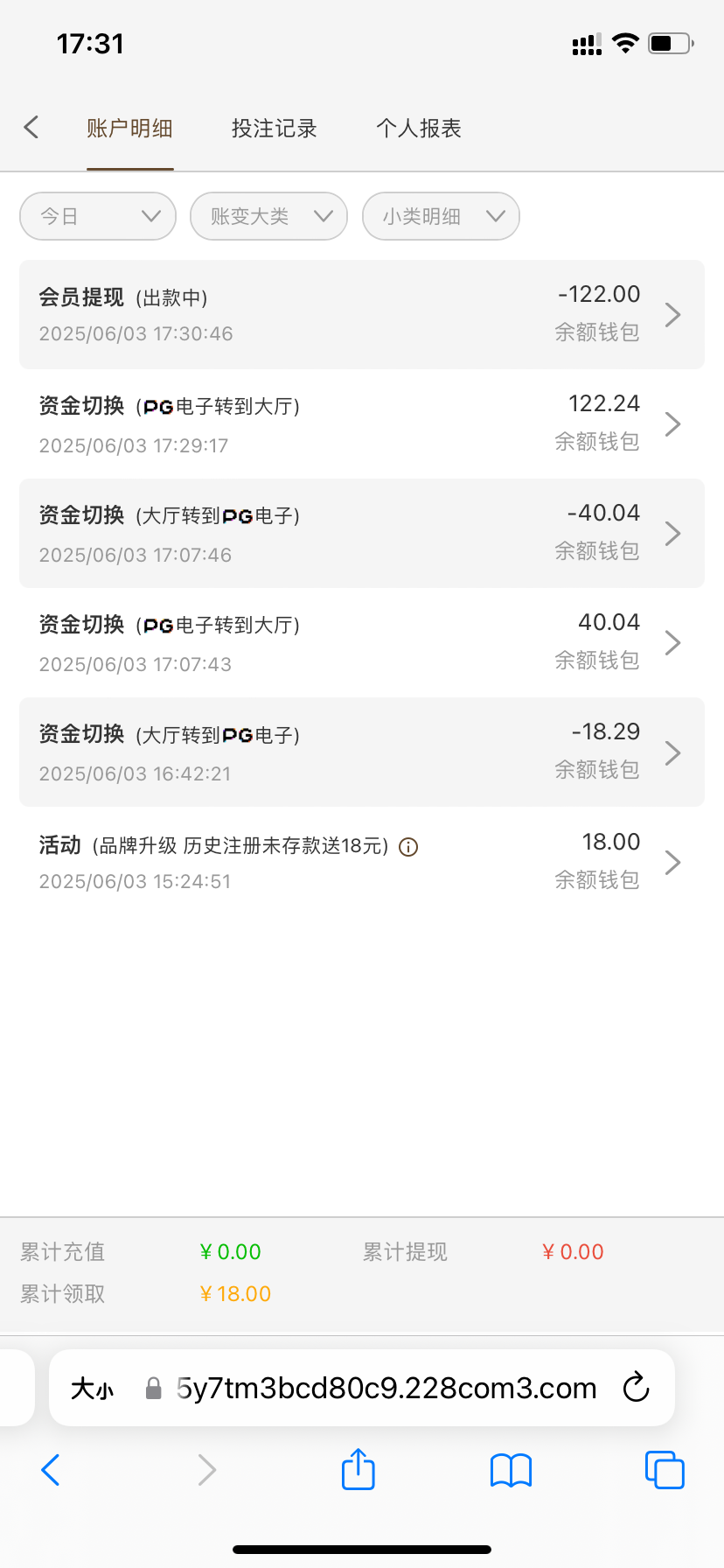
Task: Open the 小类明细 filter dropdown
Action: point(441,216)
